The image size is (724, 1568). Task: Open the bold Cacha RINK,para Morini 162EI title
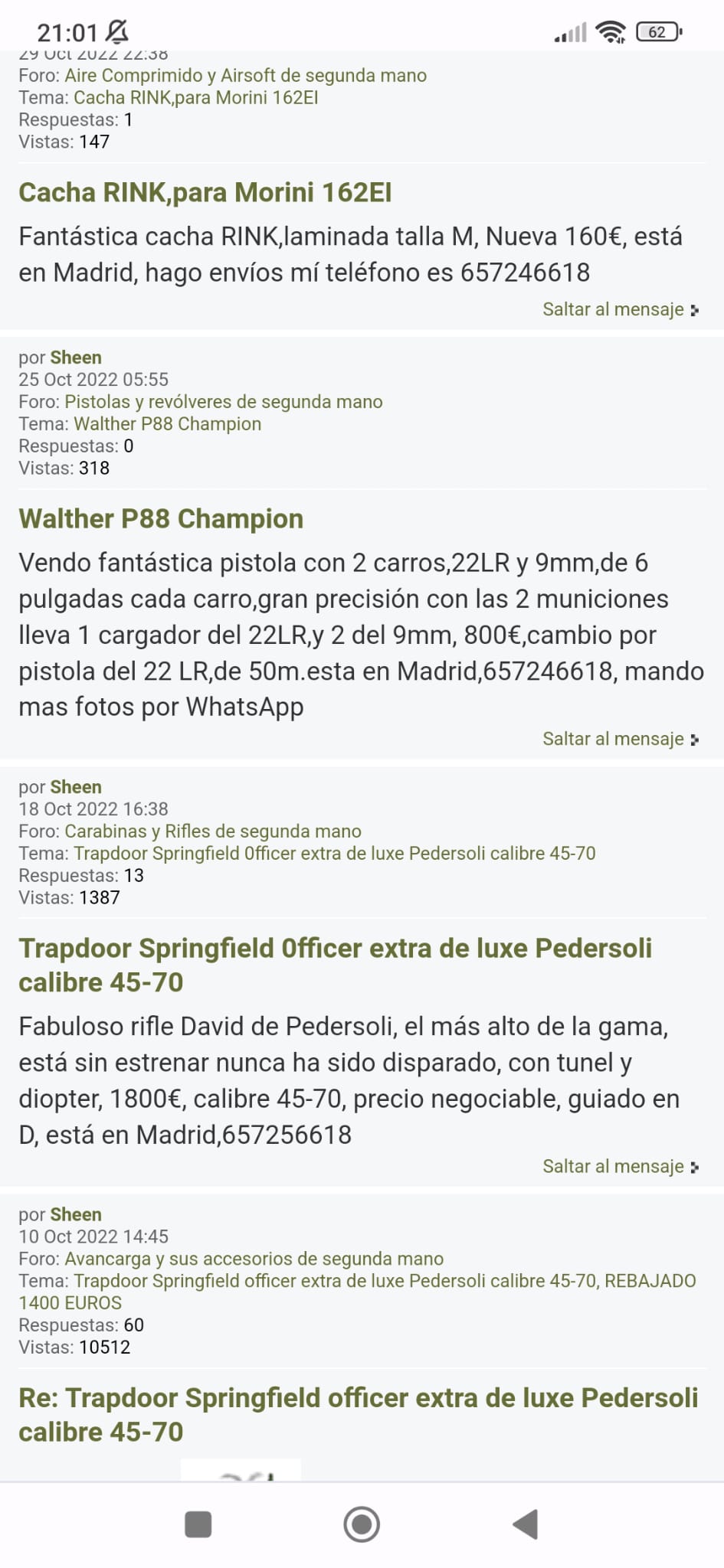tap(205, 192)
